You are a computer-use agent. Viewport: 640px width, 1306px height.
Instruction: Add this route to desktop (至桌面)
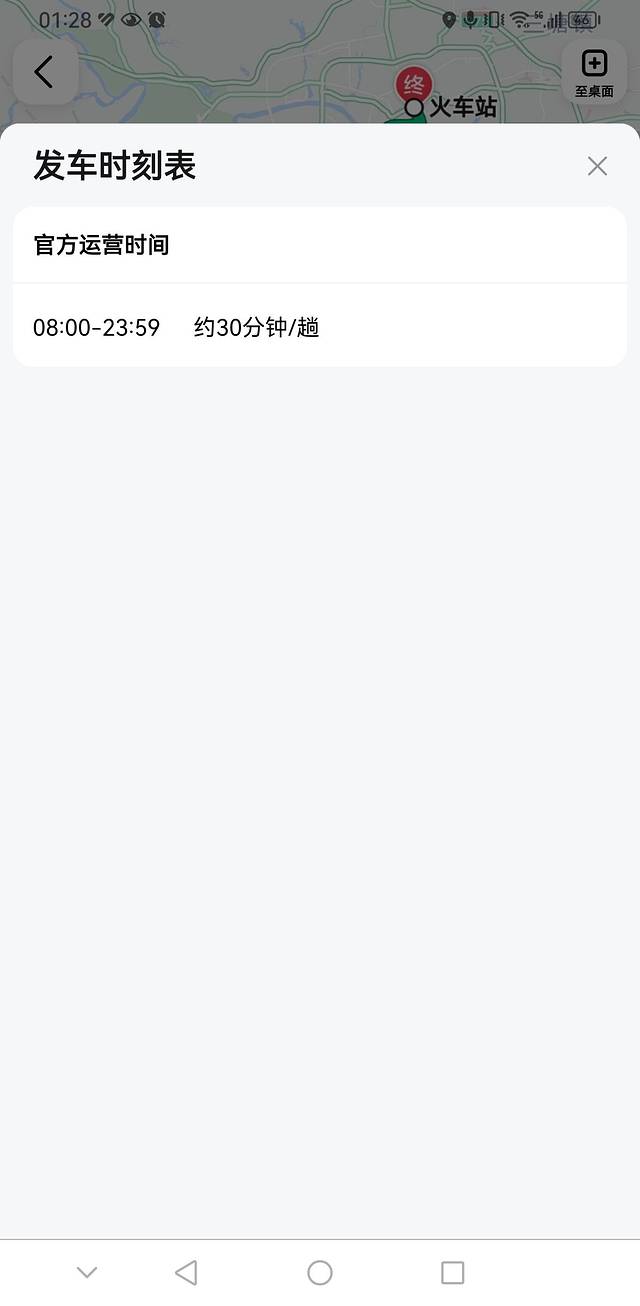coord(594,73)
